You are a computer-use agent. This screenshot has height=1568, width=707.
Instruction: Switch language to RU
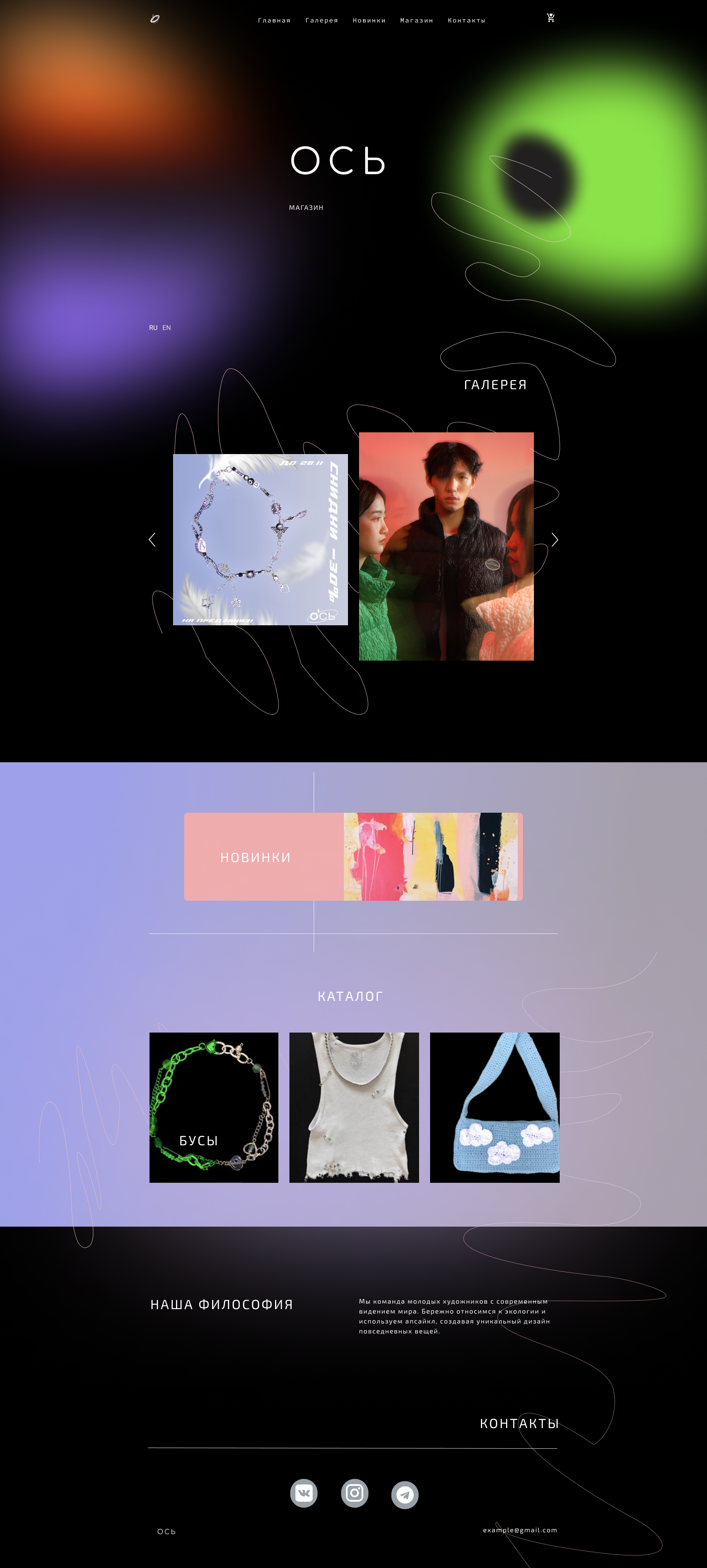pos(153,327)
